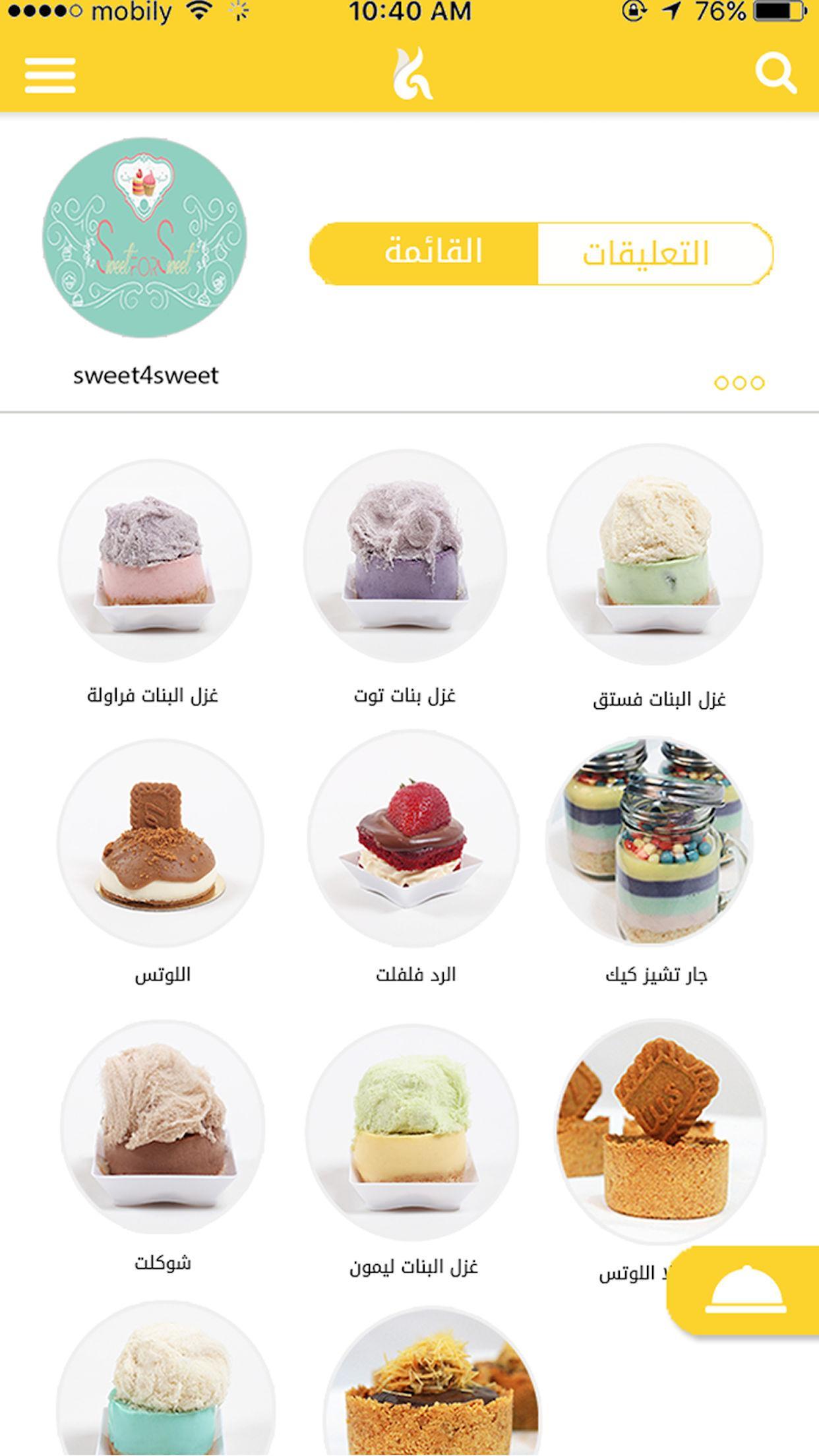Open the search magnifier
Image resolution: width=819 pixels, height=1456 pixels.
[x=775, y=75]
